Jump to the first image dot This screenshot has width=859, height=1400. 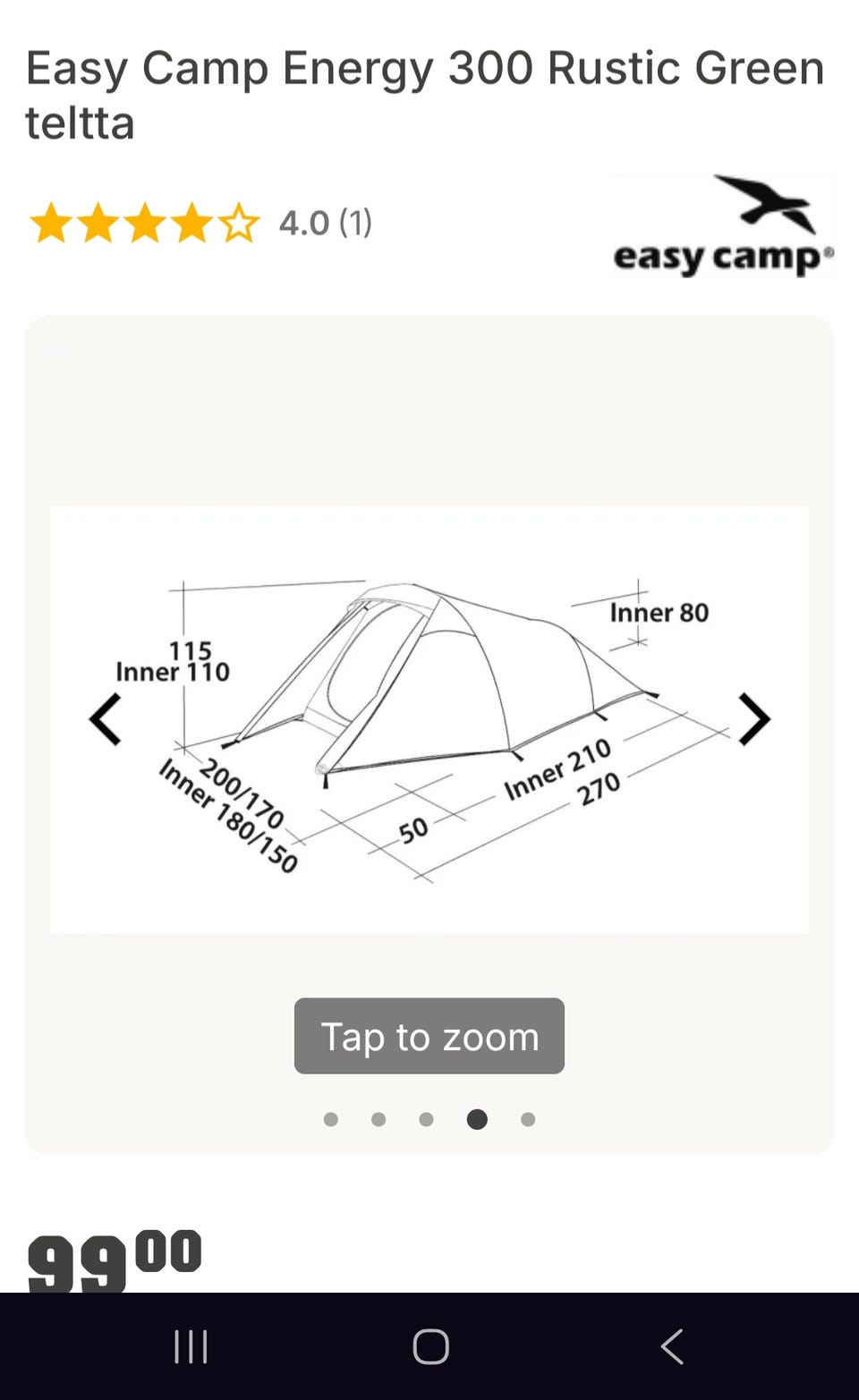[331, 1119]
